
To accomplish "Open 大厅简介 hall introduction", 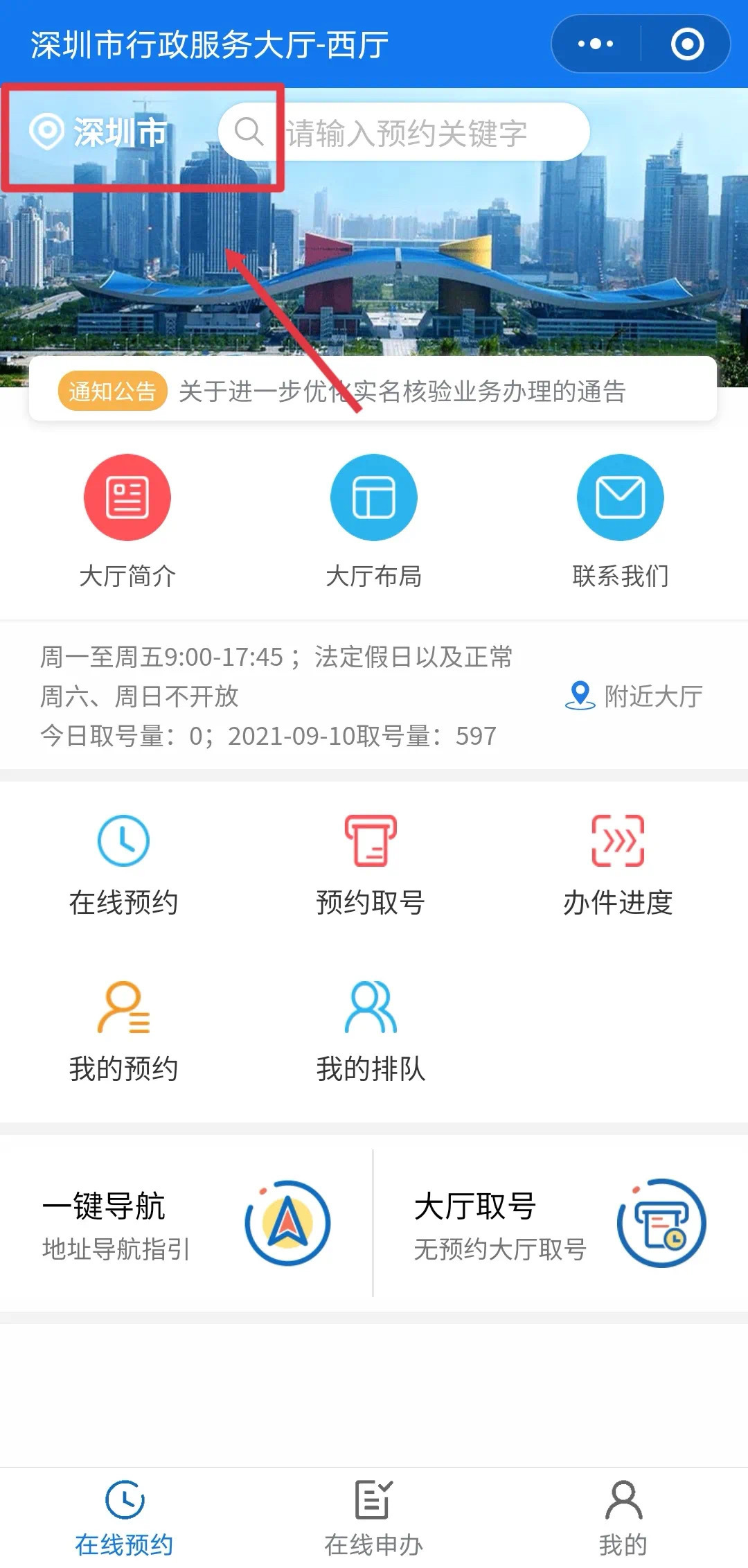I will [x=127, y=521].
